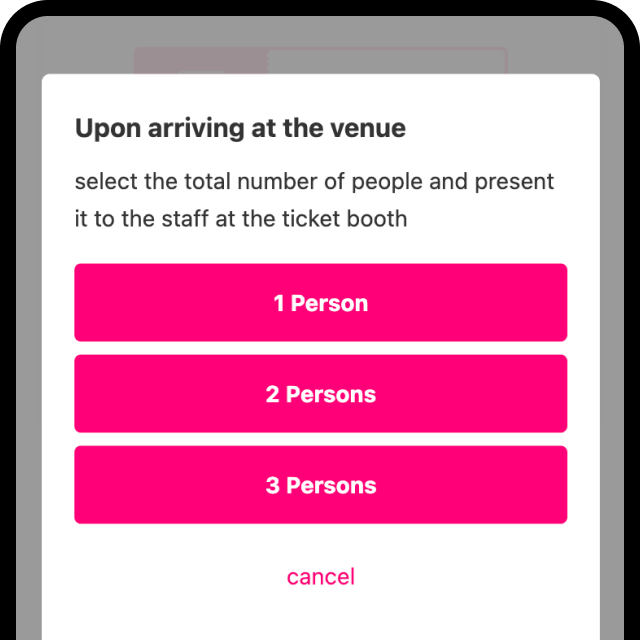Image resolution: width=640 pixels, height=640 pixels.
Task: Cancel the people selection dialog
Action: point(320,577)
